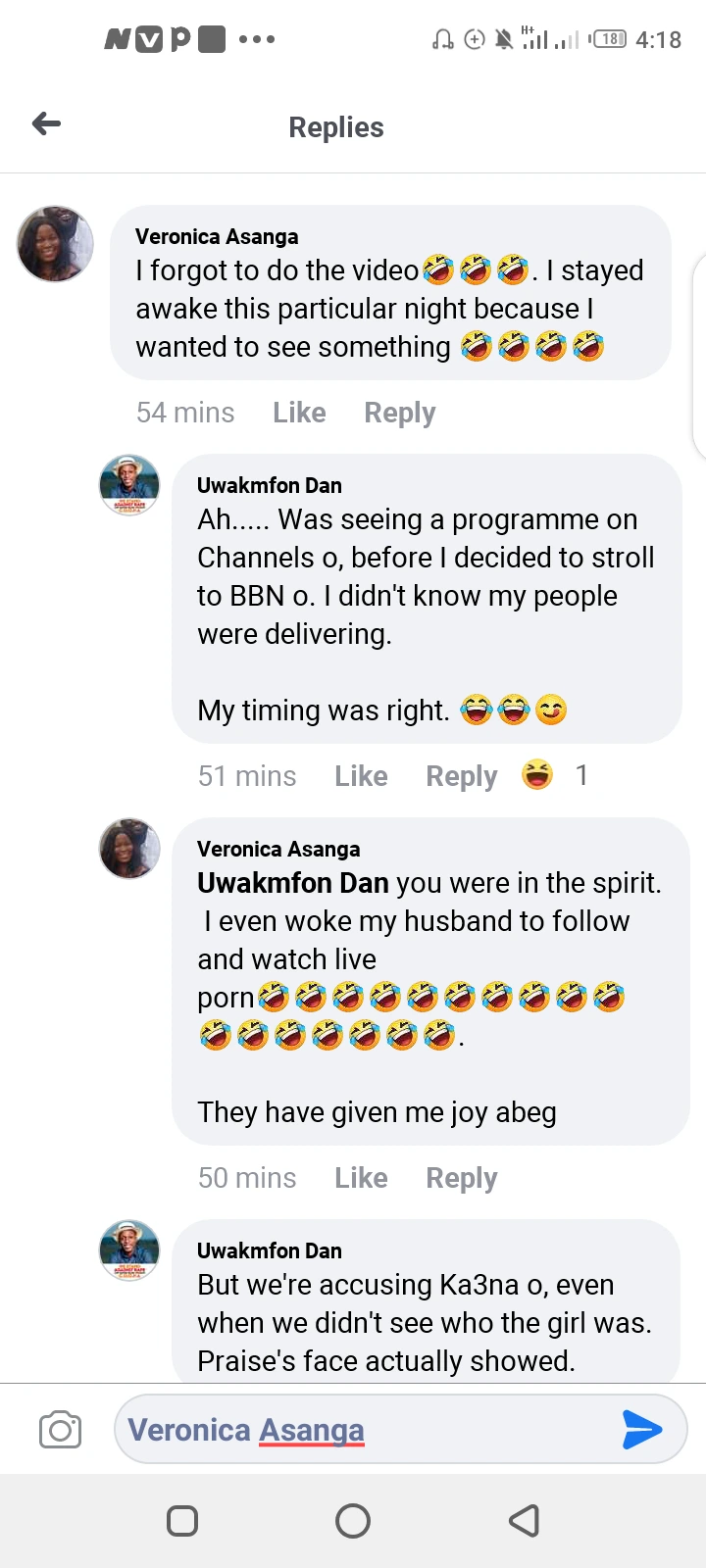Like Veronica Asanga's 50 mins reply
706x1568 pixels.
pyautogui.click(x=361, y=1178)
